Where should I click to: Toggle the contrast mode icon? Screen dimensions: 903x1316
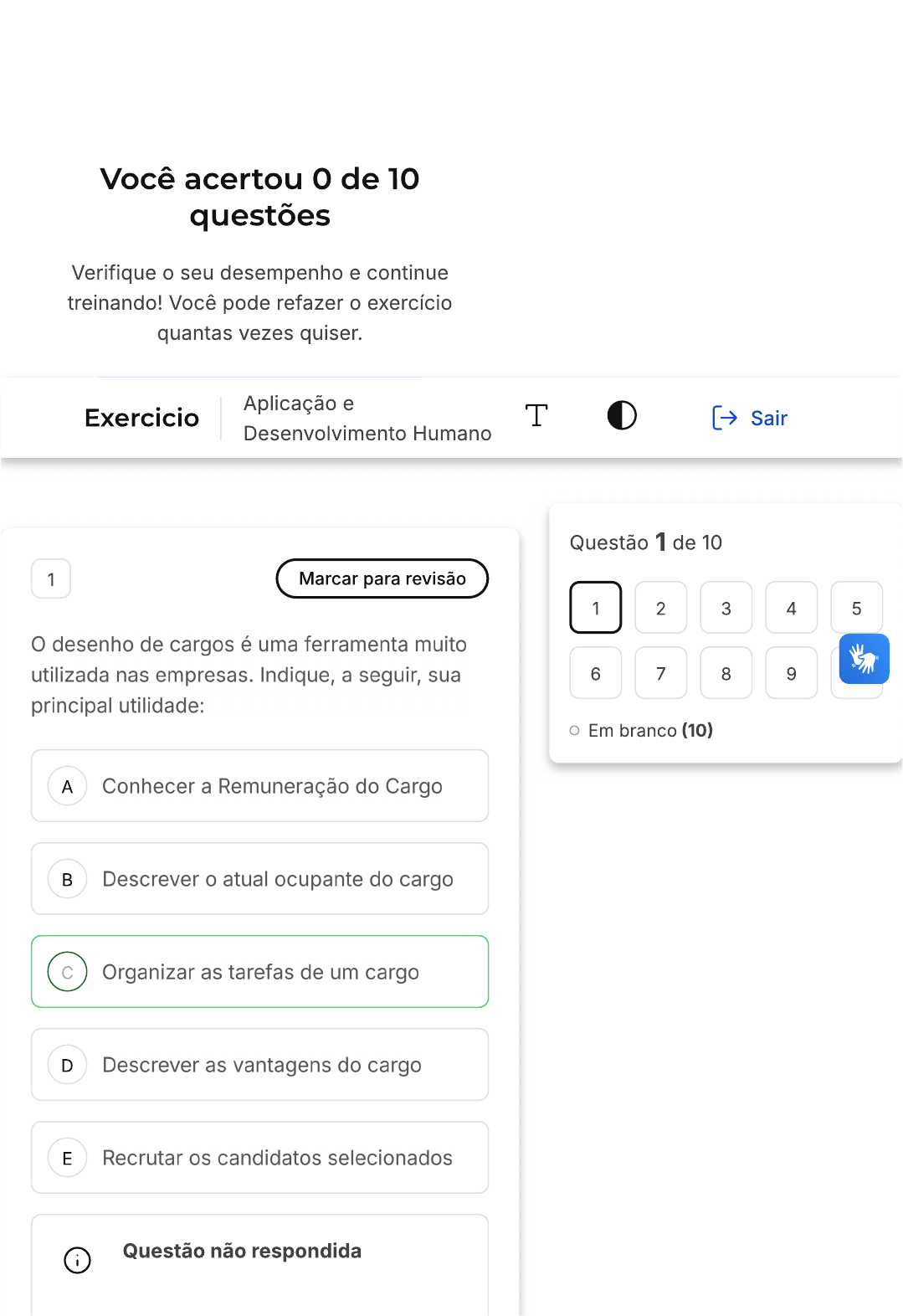(622, 415)
